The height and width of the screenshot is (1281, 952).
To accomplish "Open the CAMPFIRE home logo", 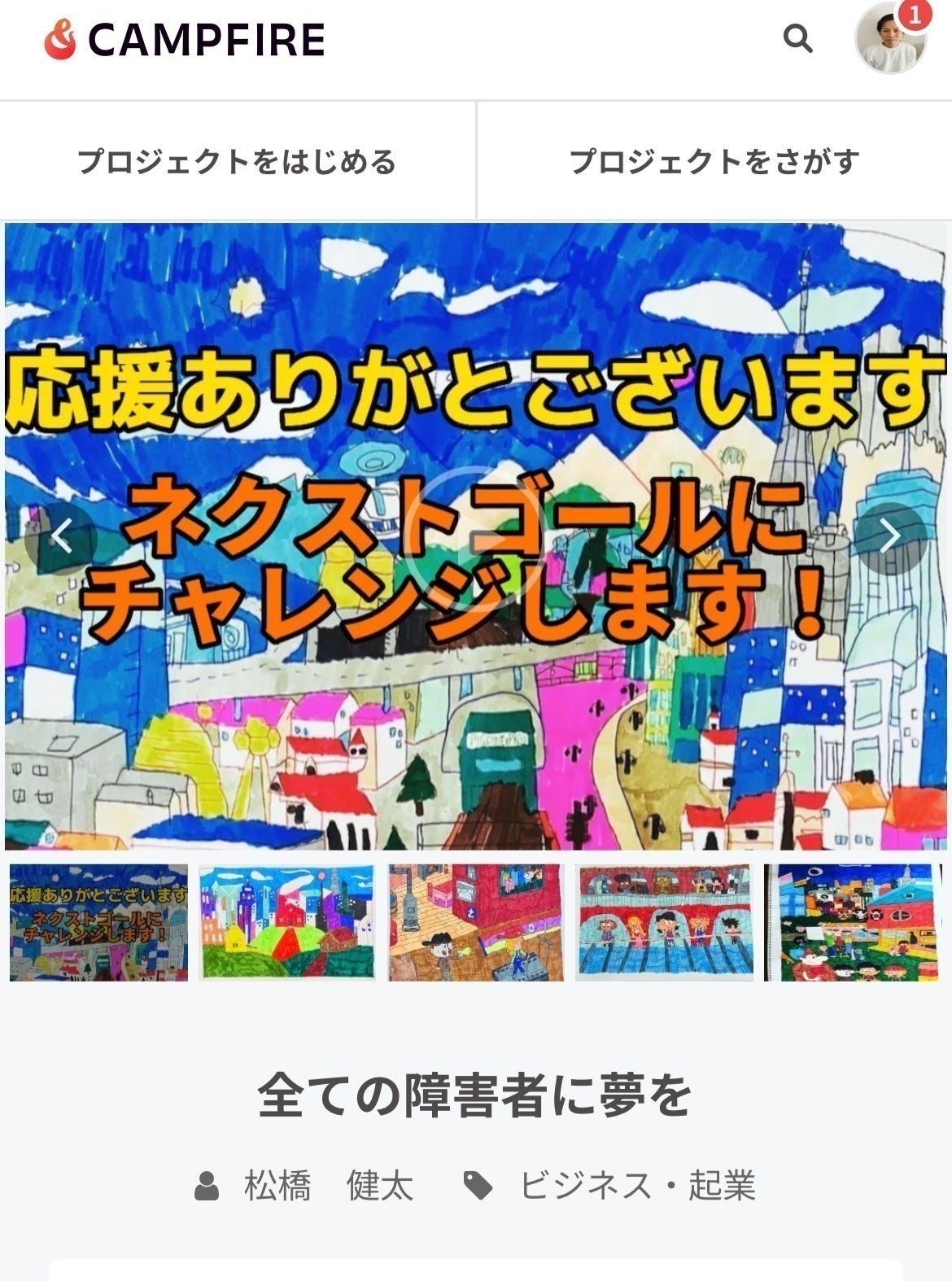I will tap(185, 40).
